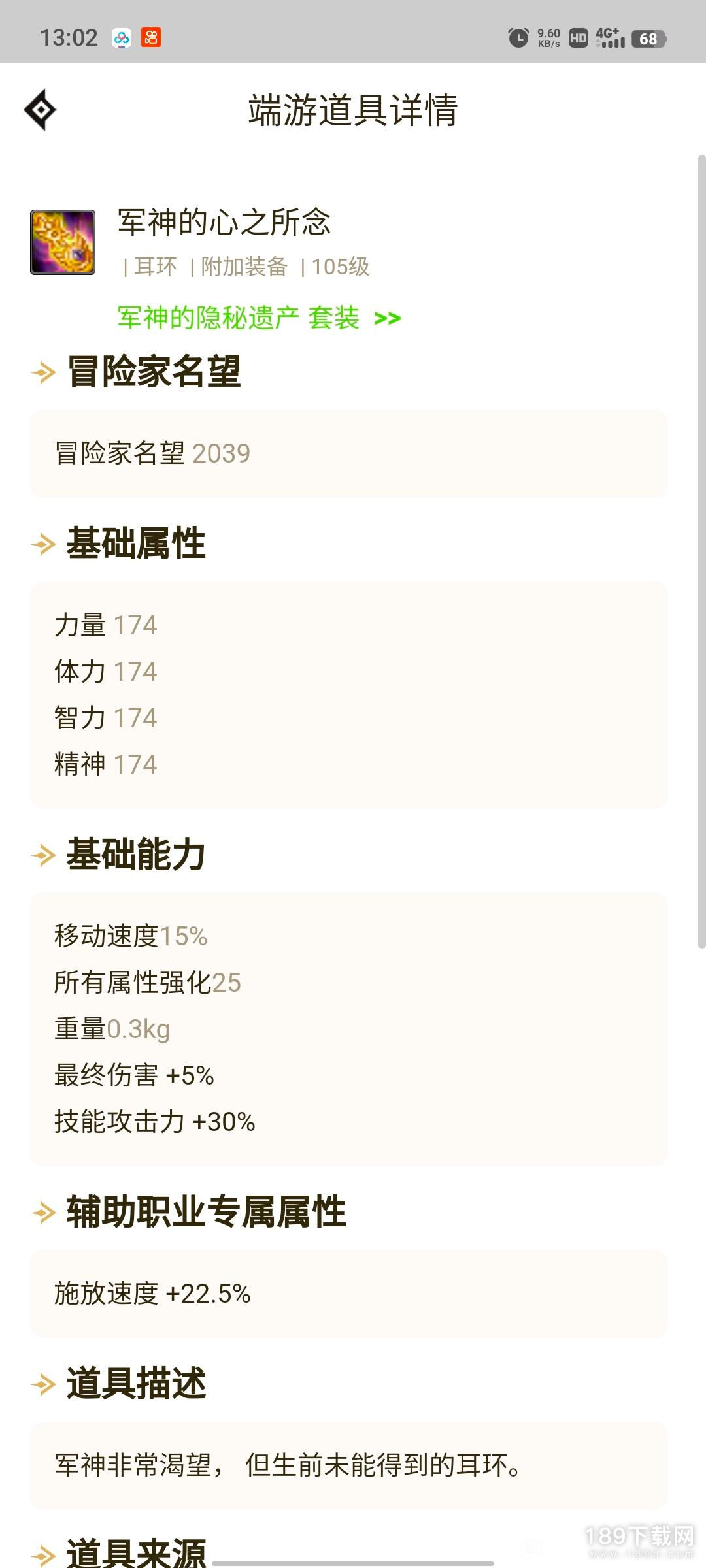
Task: Open the 军神的隐秘遗产 套装 link
Action: tap(259, 318)
